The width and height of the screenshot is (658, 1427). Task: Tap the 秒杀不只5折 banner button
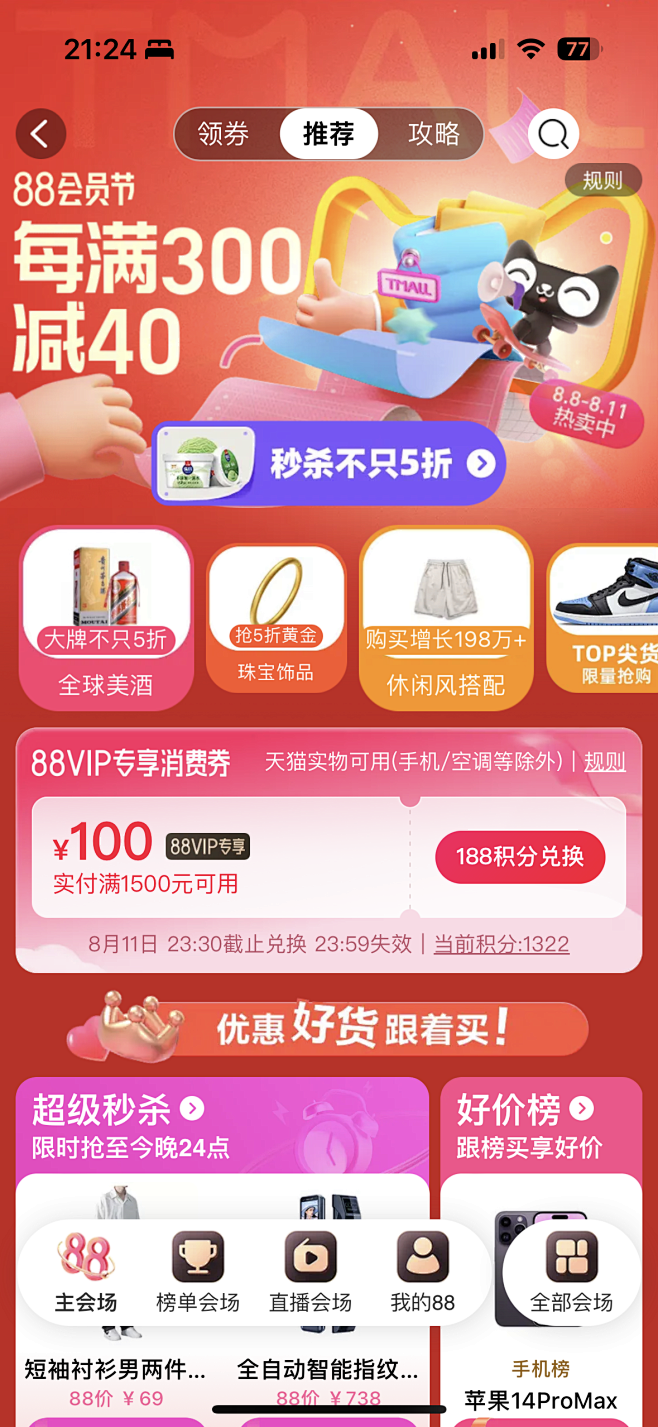pyautogui.click(x=329, y=464)
